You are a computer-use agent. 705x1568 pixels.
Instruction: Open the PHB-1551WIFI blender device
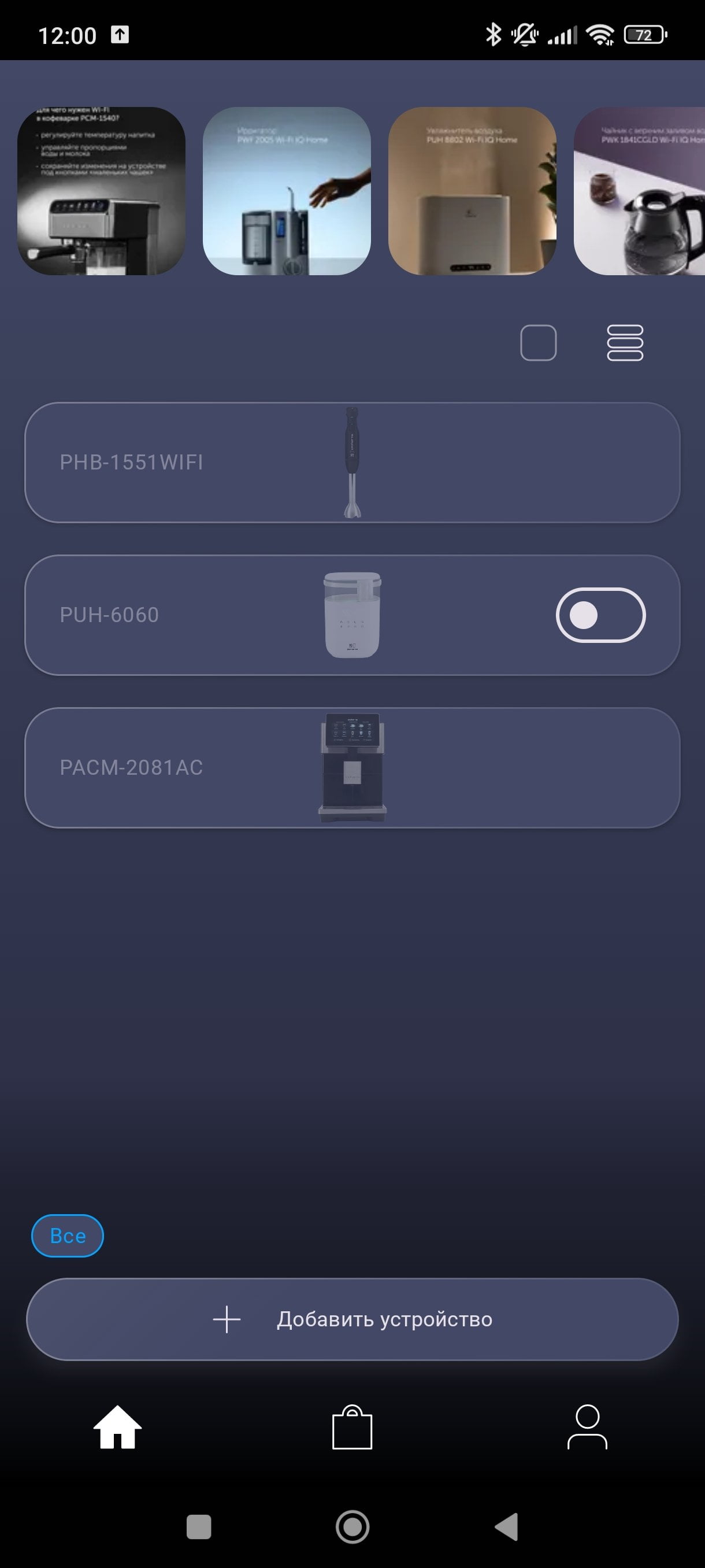tap(352, 462)
